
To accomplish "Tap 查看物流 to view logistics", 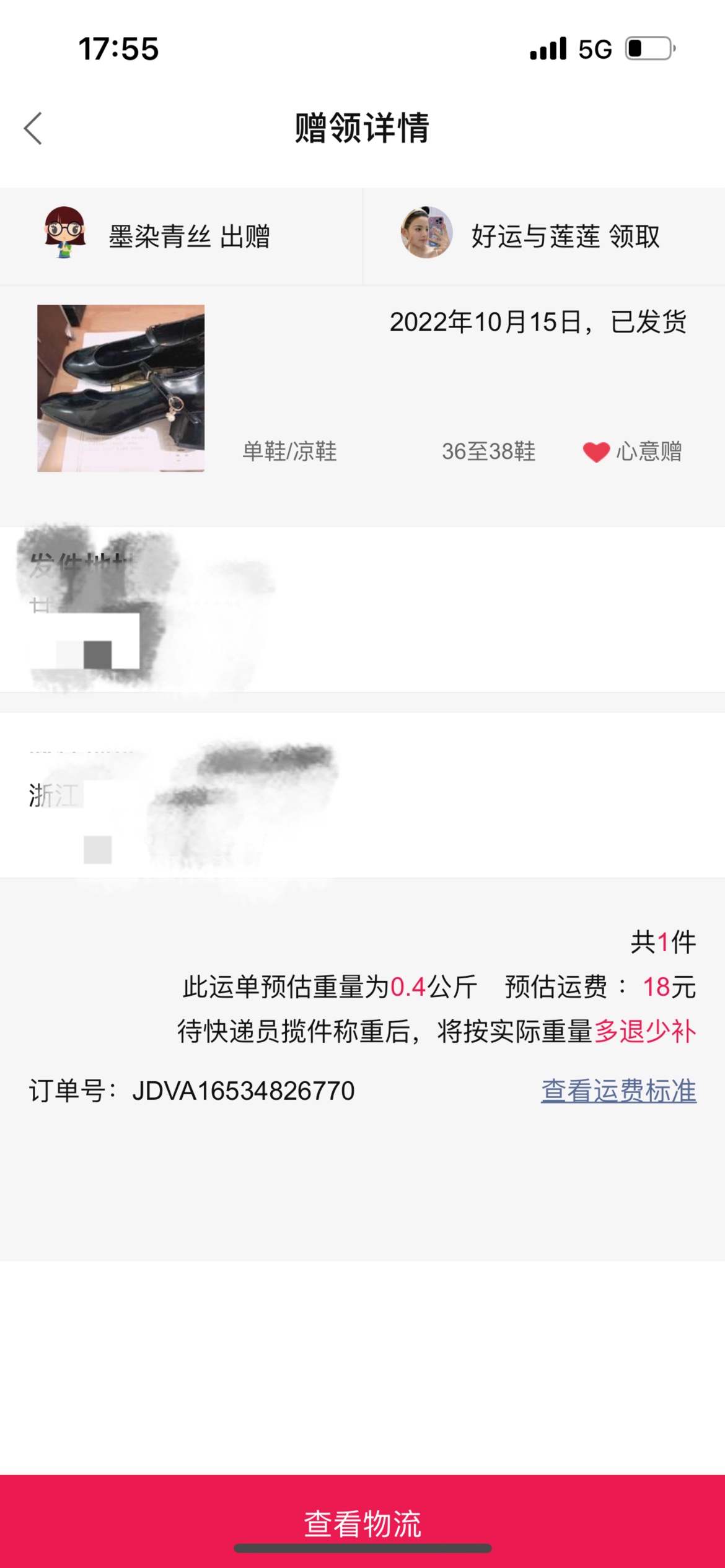I will pyautogui.click(x=362, y=1522).
